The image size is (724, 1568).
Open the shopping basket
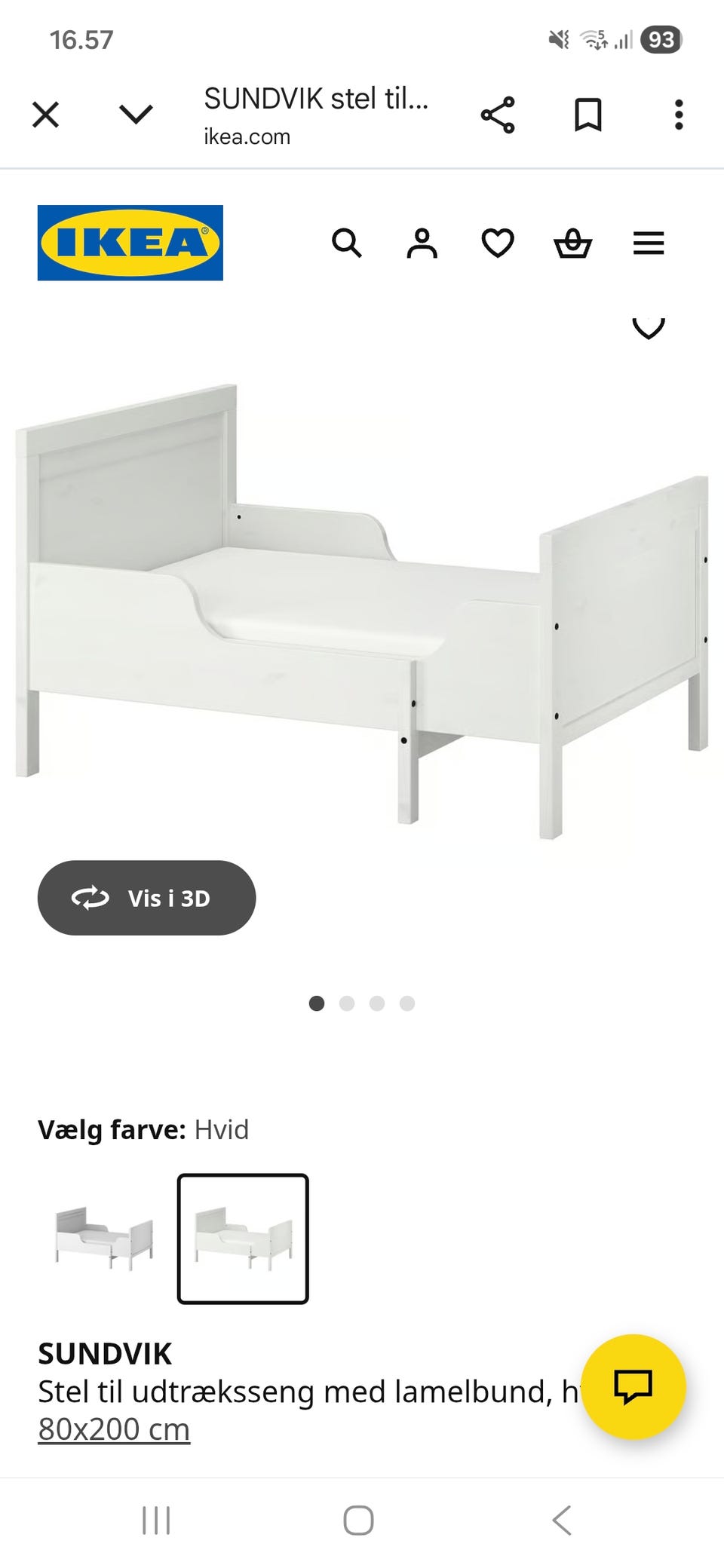[573, 243]
